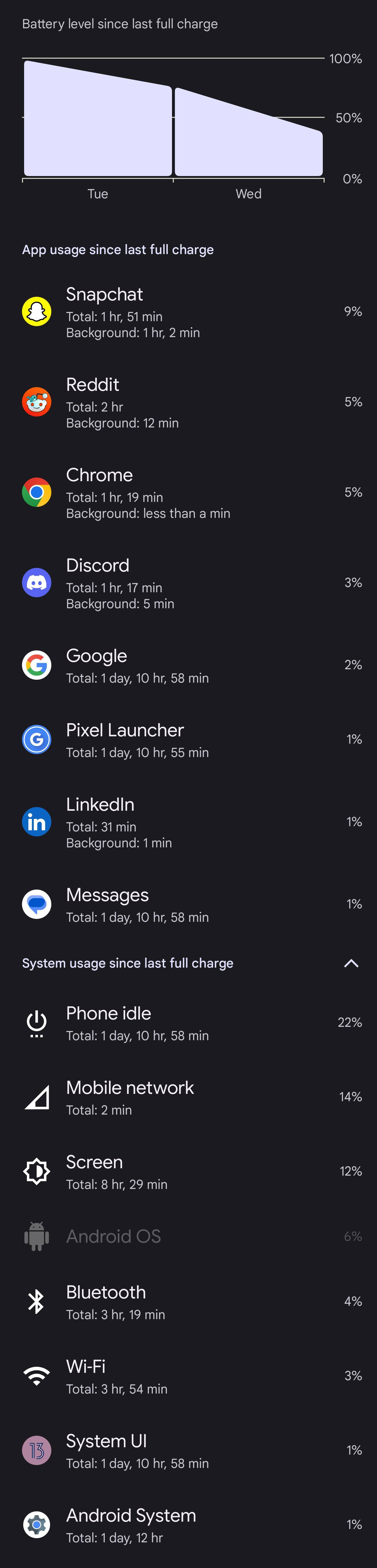Select the Discord battery usage entry
This screenshot has height=1568, width=377.
[188, 583]
